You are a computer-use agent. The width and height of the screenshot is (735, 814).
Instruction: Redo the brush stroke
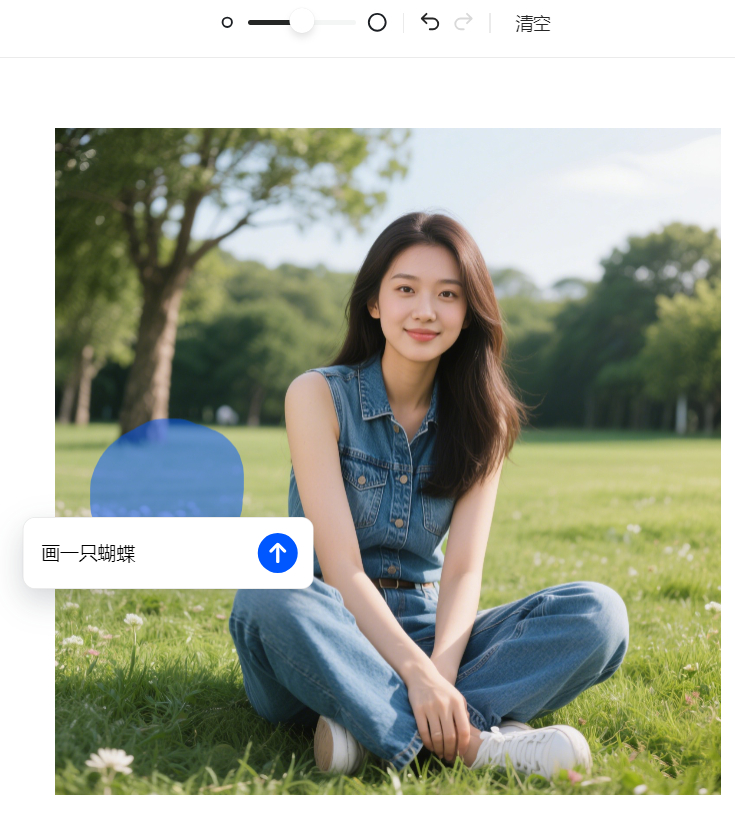click(x=463, y=22)
